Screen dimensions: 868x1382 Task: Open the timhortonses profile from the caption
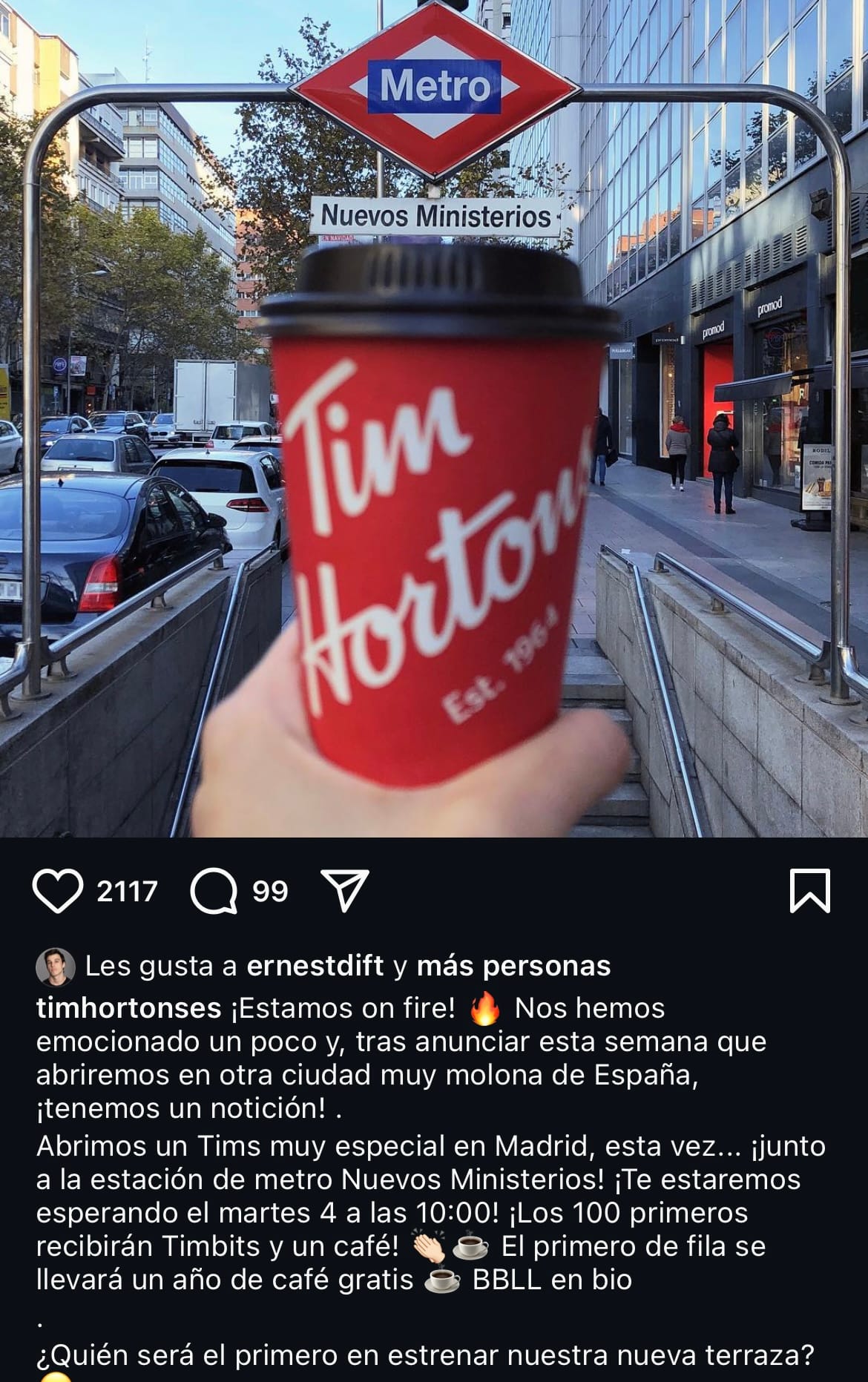(128, 1008)
